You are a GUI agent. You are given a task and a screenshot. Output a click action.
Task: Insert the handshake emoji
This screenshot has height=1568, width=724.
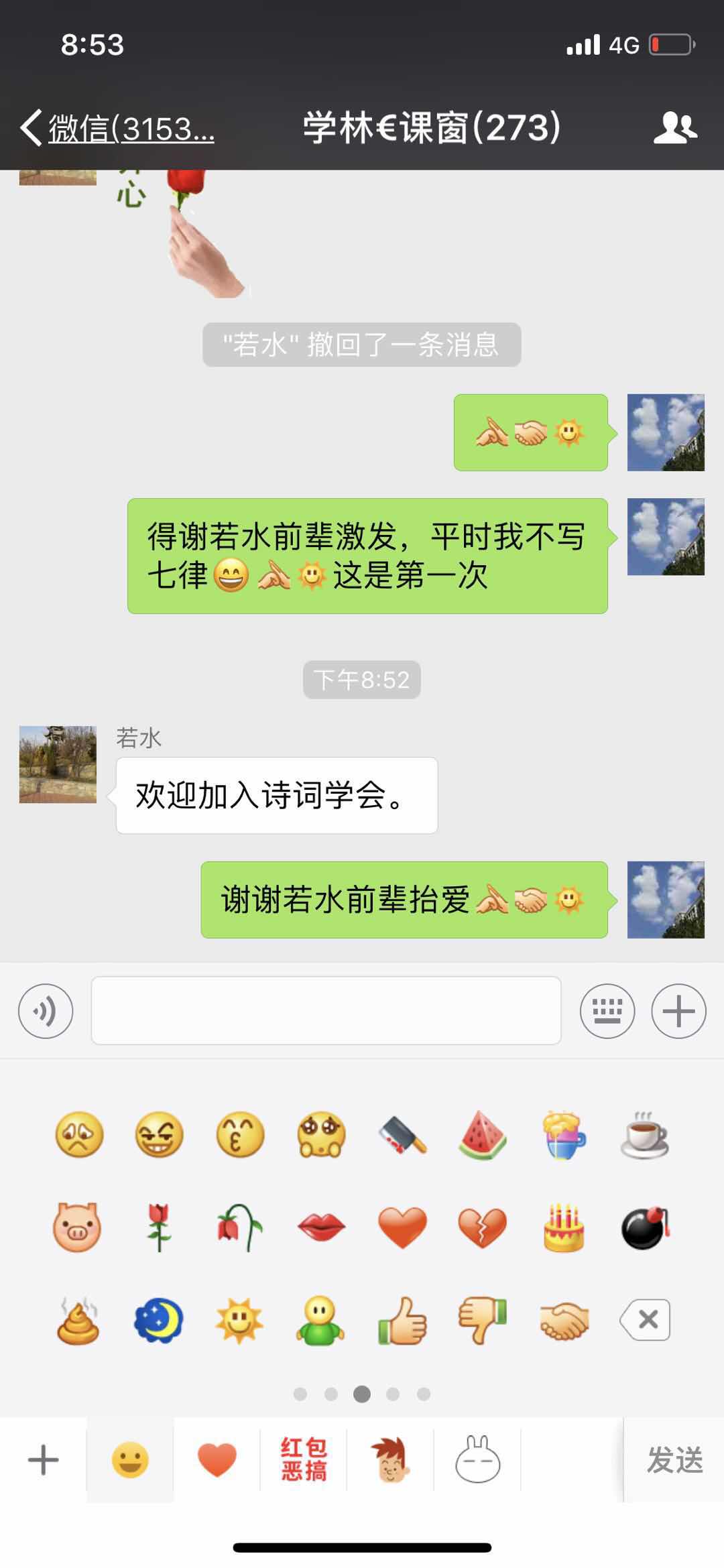pos(564,1320)
